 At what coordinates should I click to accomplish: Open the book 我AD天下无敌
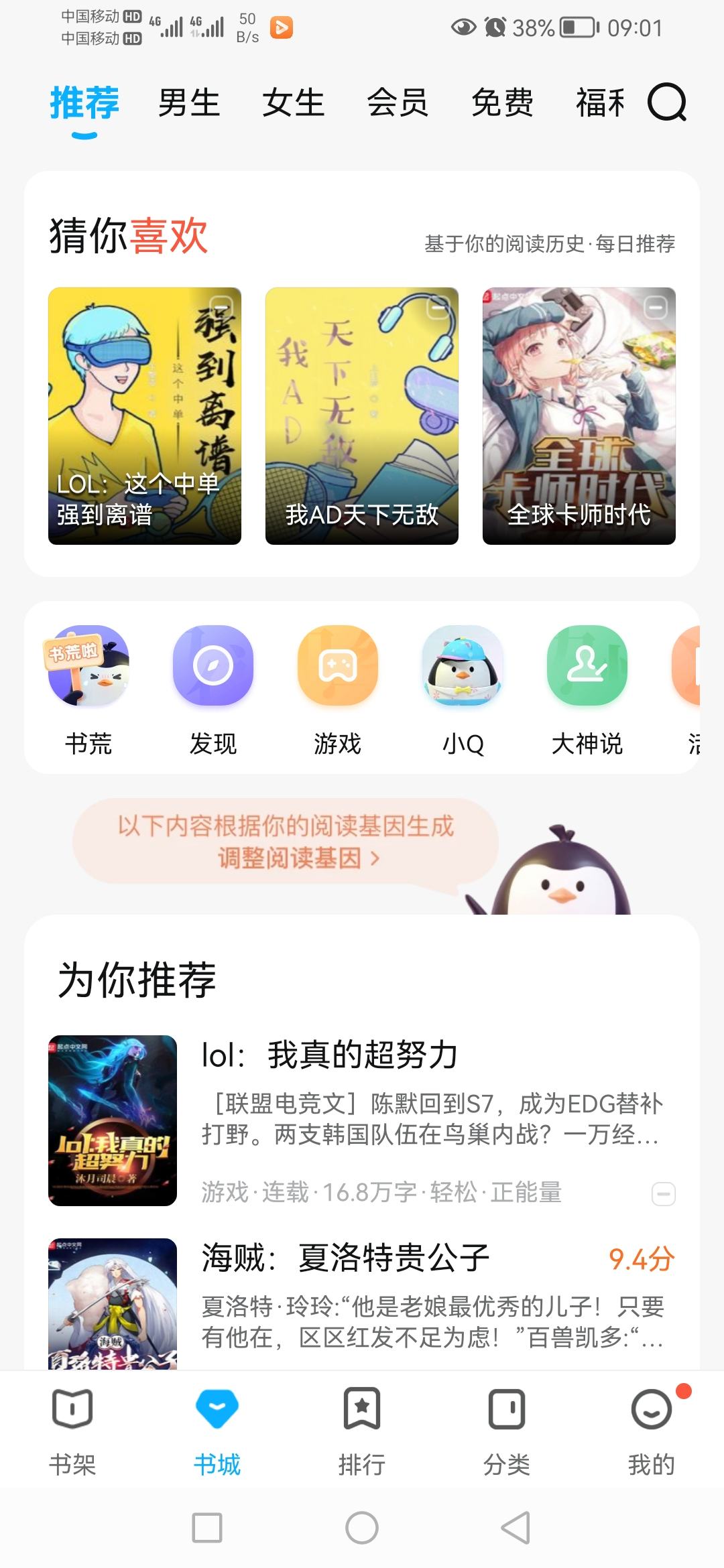(362, 415)
